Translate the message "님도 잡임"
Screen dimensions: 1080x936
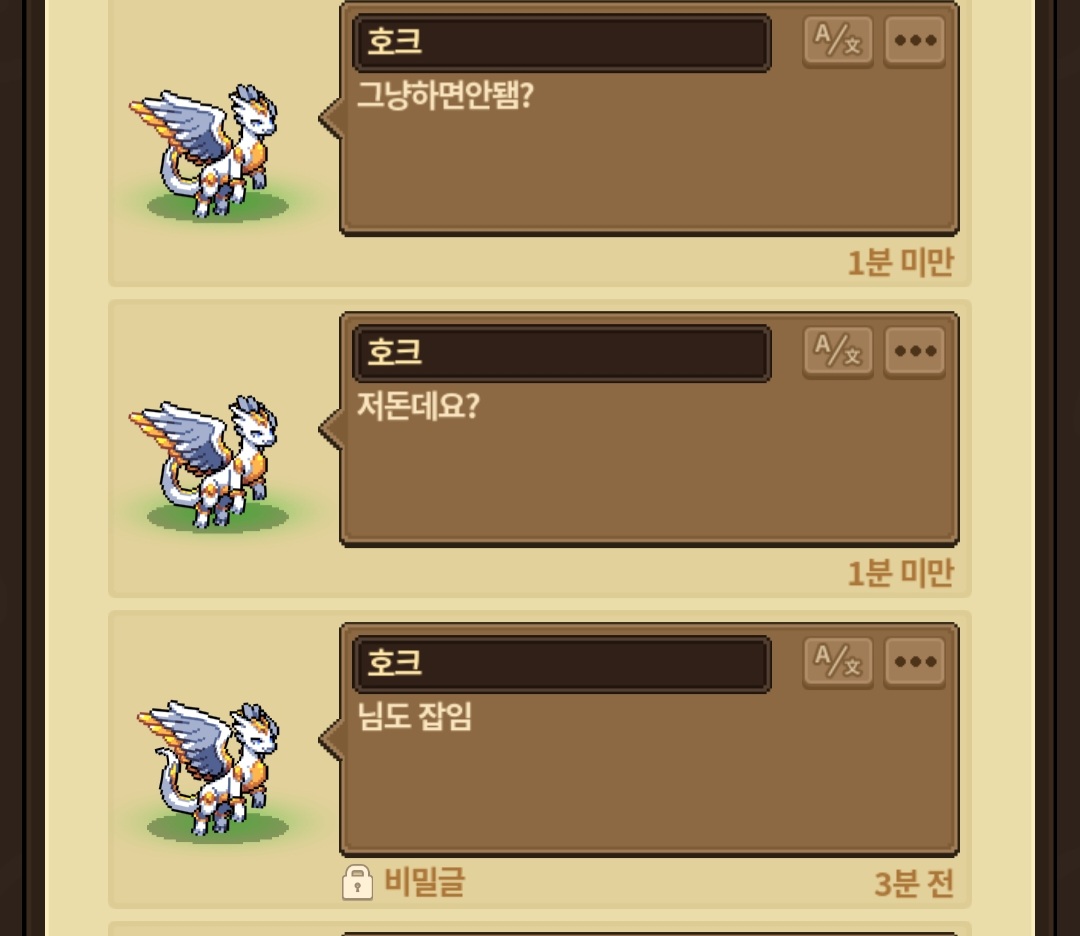838,663
